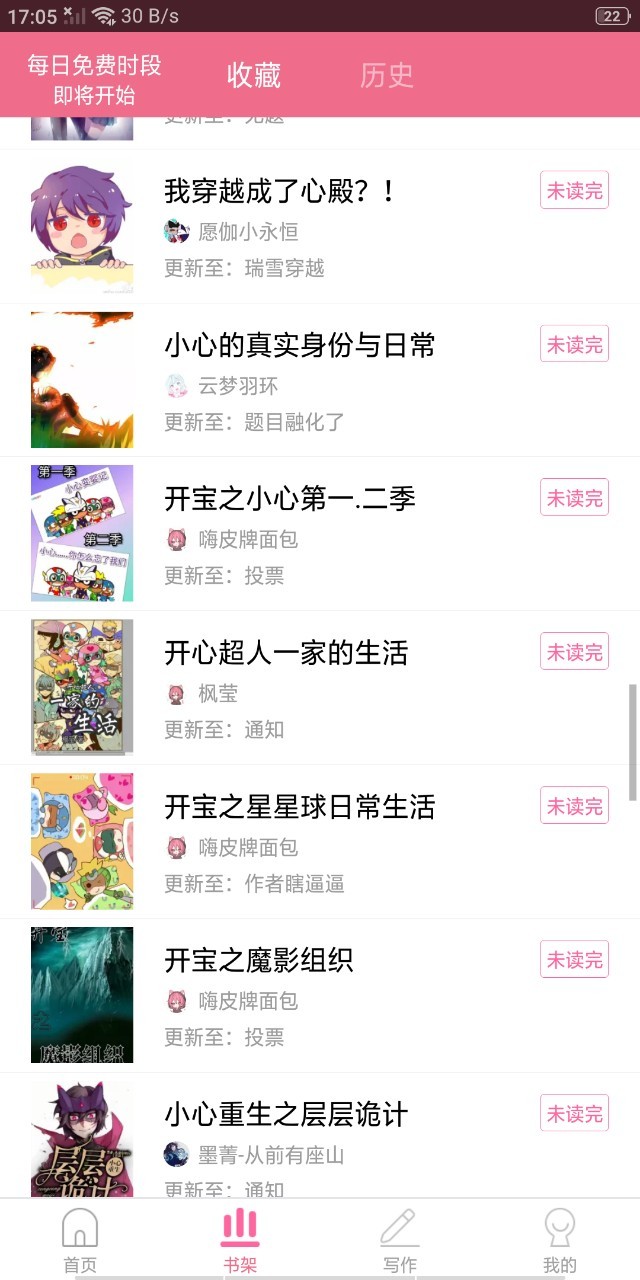
Task: Open 开宝之小心第一.二季
Action: pos(320,535)
